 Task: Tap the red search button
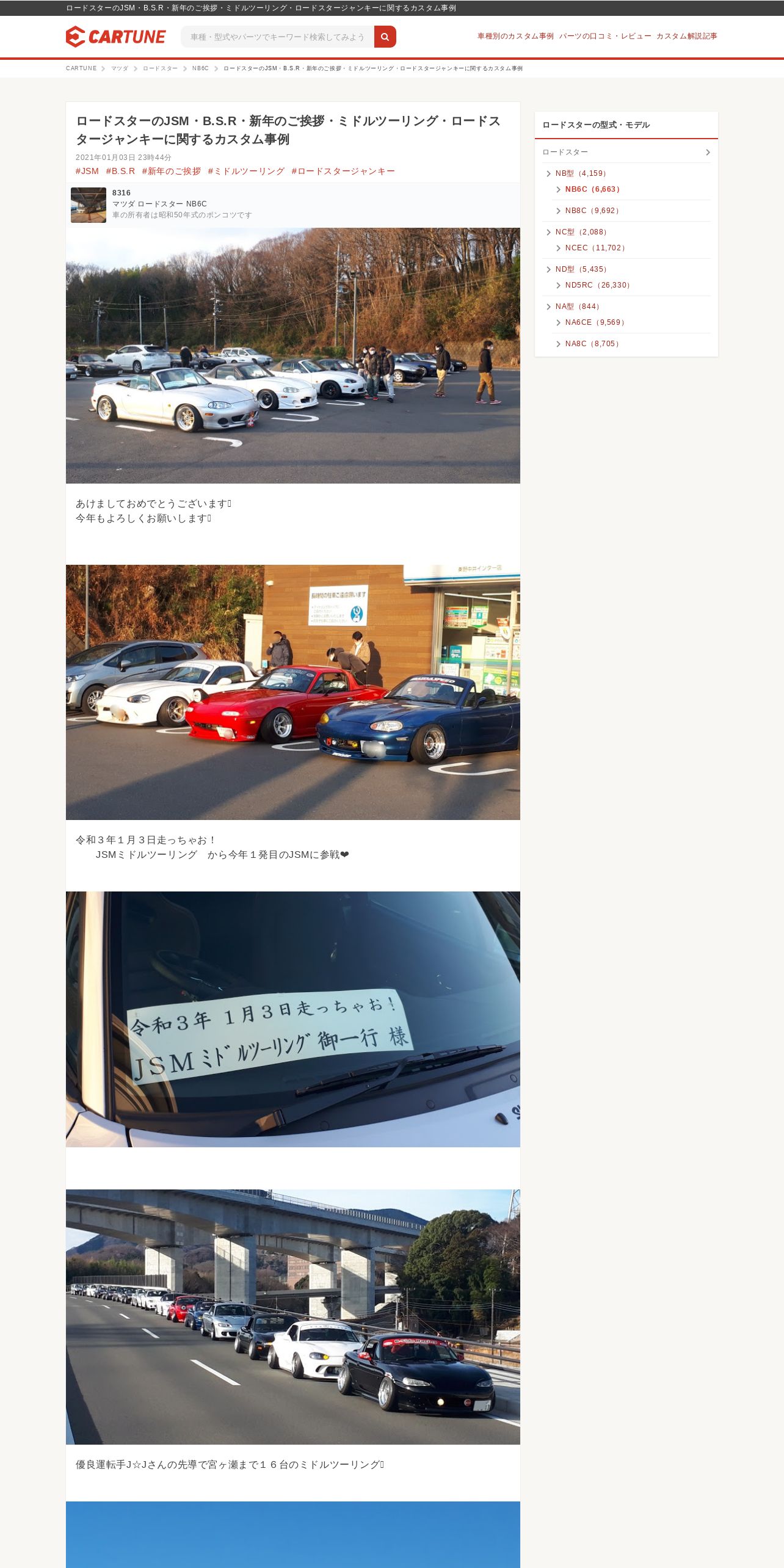385,37
